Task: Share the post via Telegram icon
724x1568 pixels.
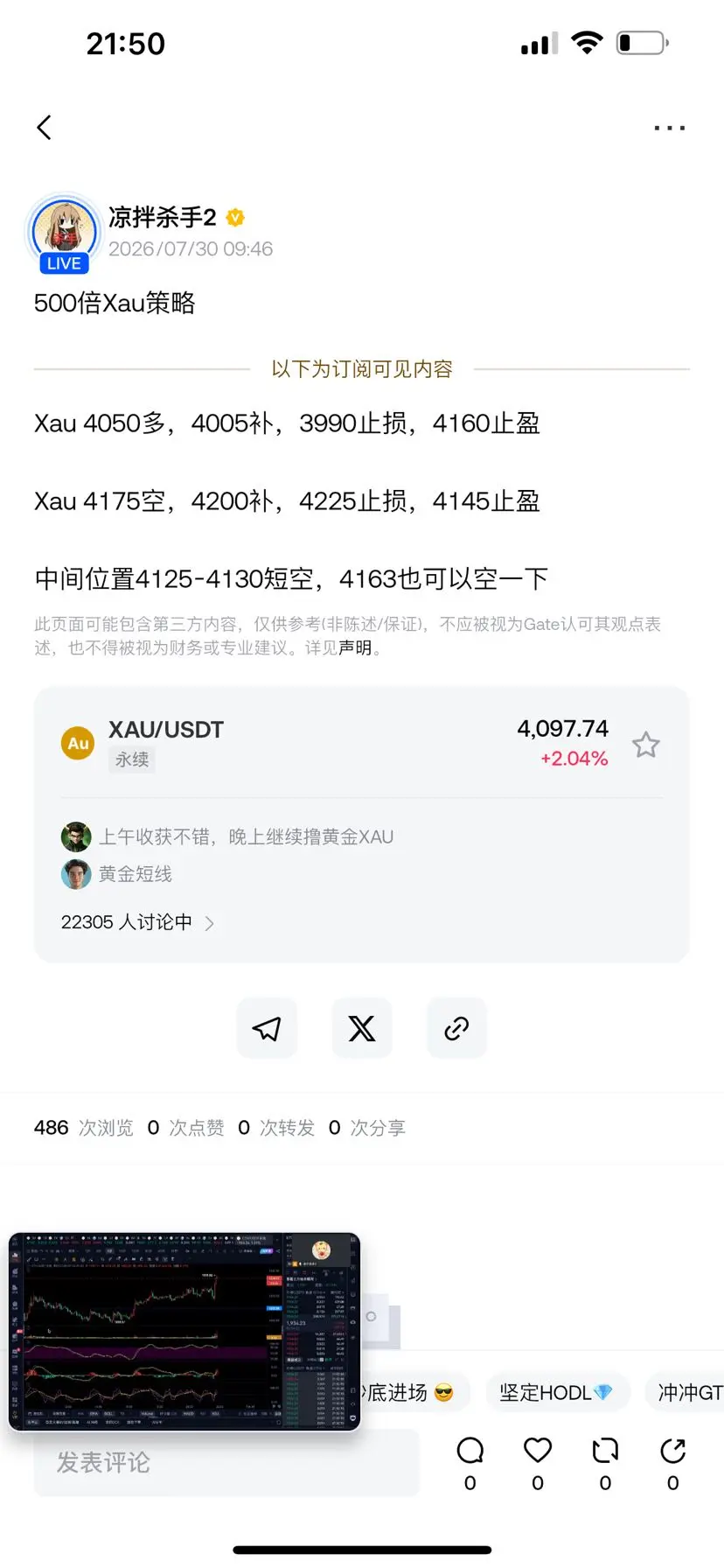Action: tap(267, 1028)
